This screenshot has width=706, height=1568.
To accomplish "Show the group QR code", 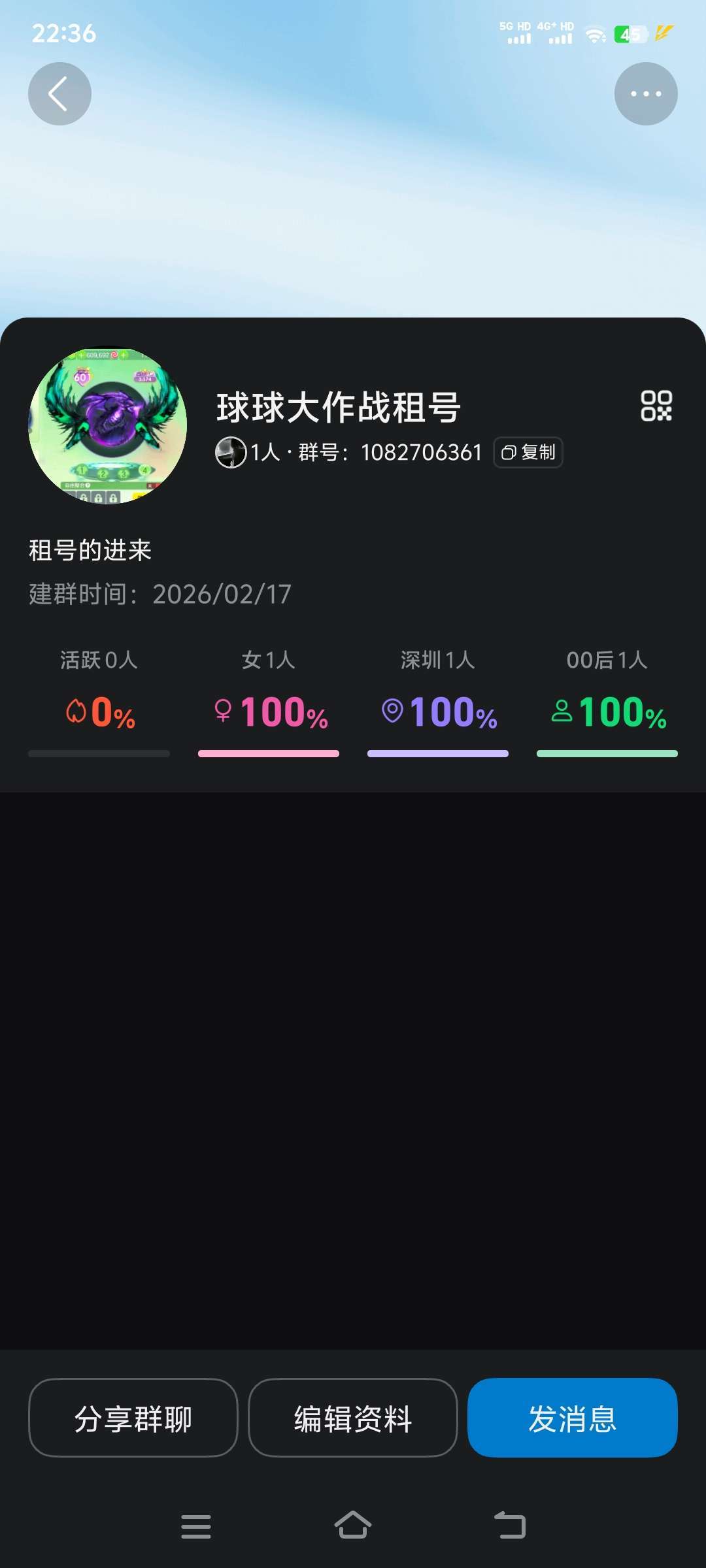I will click(656, 406).
